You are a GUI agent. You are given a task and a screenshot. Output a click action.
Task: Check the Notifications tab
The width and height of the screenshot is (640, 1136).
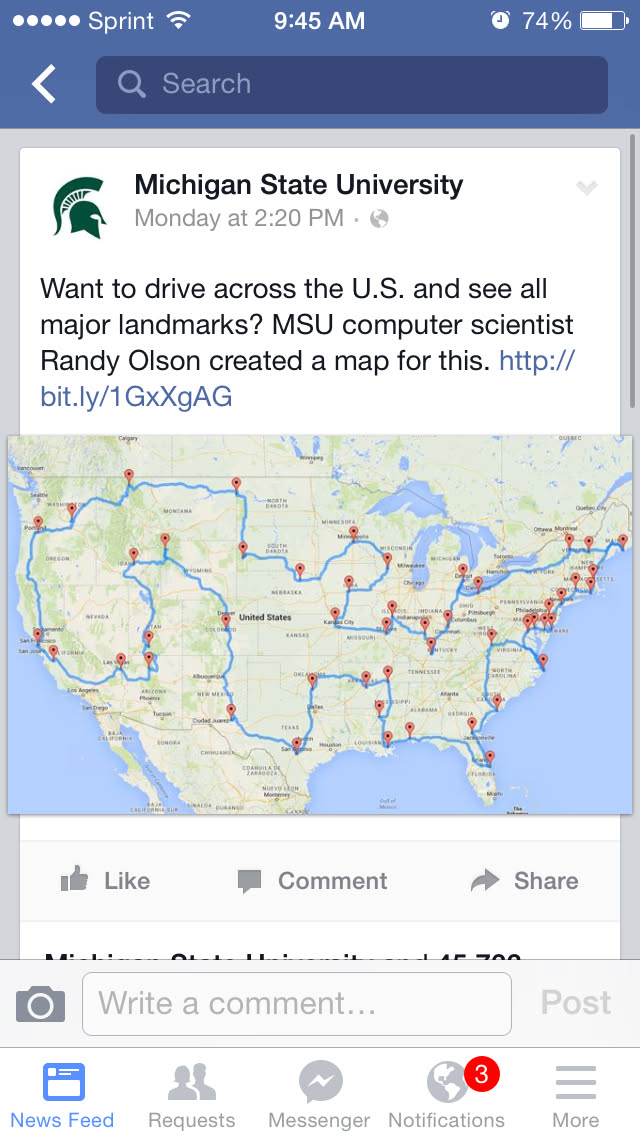pyautogui.click(x=447, y=1093)
